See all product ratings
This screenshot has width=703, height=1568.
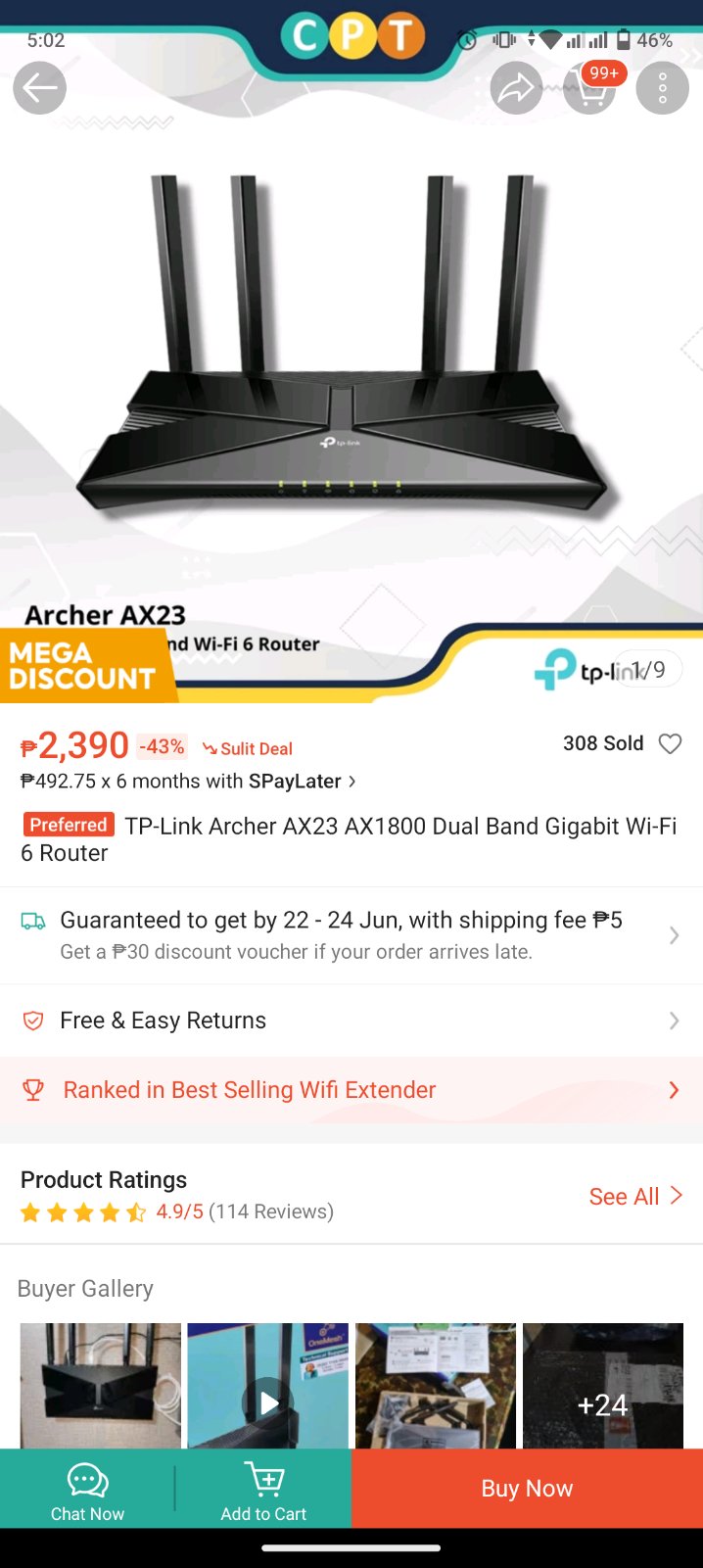[x=634, y=1196]
